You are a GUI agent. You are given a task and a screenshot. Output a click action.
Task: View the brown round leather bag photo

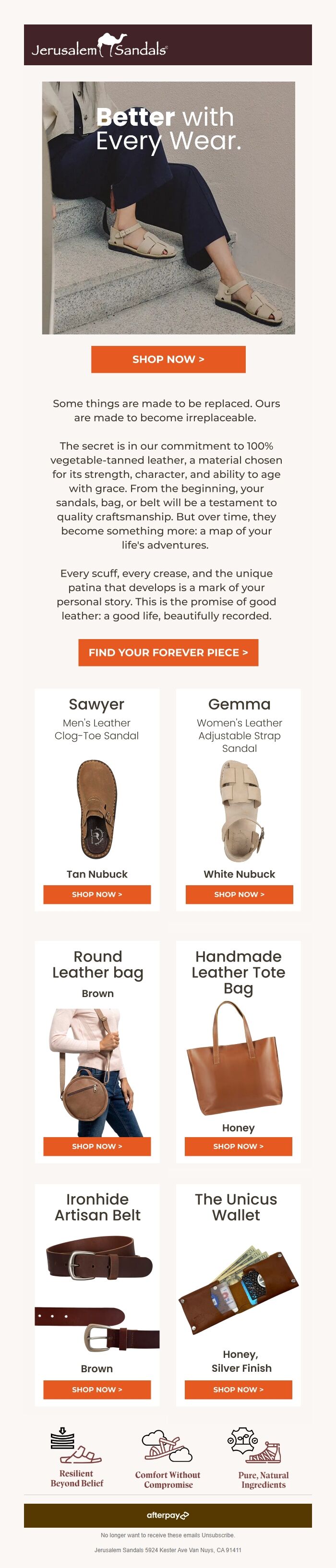point(97,1071)
